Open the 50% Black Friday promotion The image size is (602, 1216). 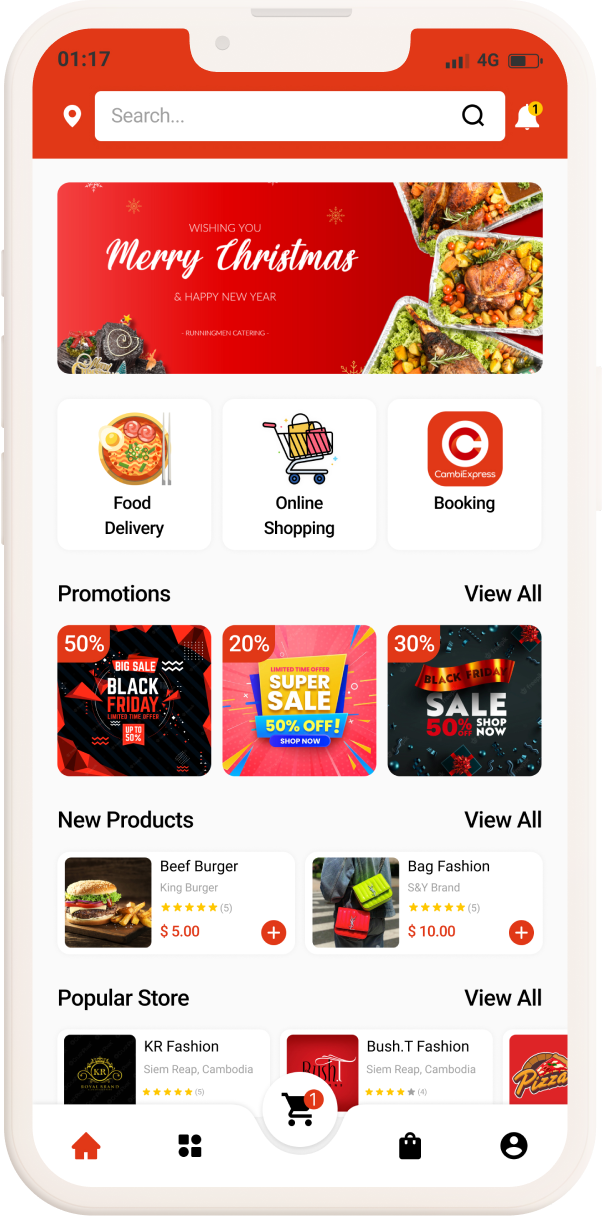(x=134, y=700)
